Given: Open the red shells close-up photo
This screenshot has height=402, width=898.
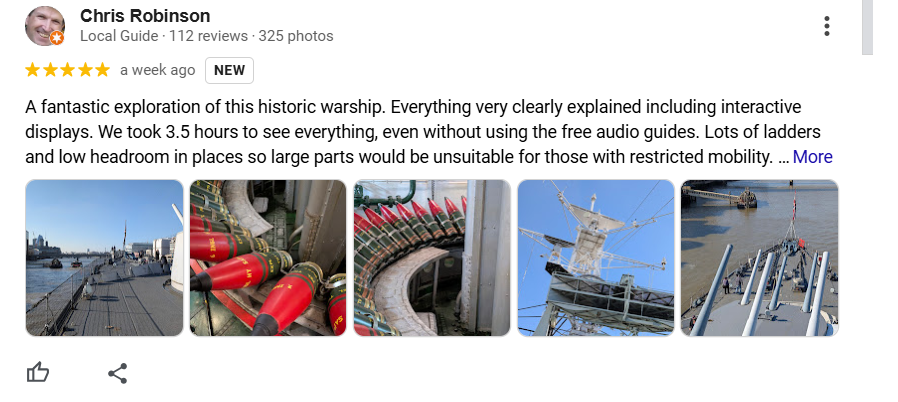Looking at the screenshot, I should pos(268,258).
